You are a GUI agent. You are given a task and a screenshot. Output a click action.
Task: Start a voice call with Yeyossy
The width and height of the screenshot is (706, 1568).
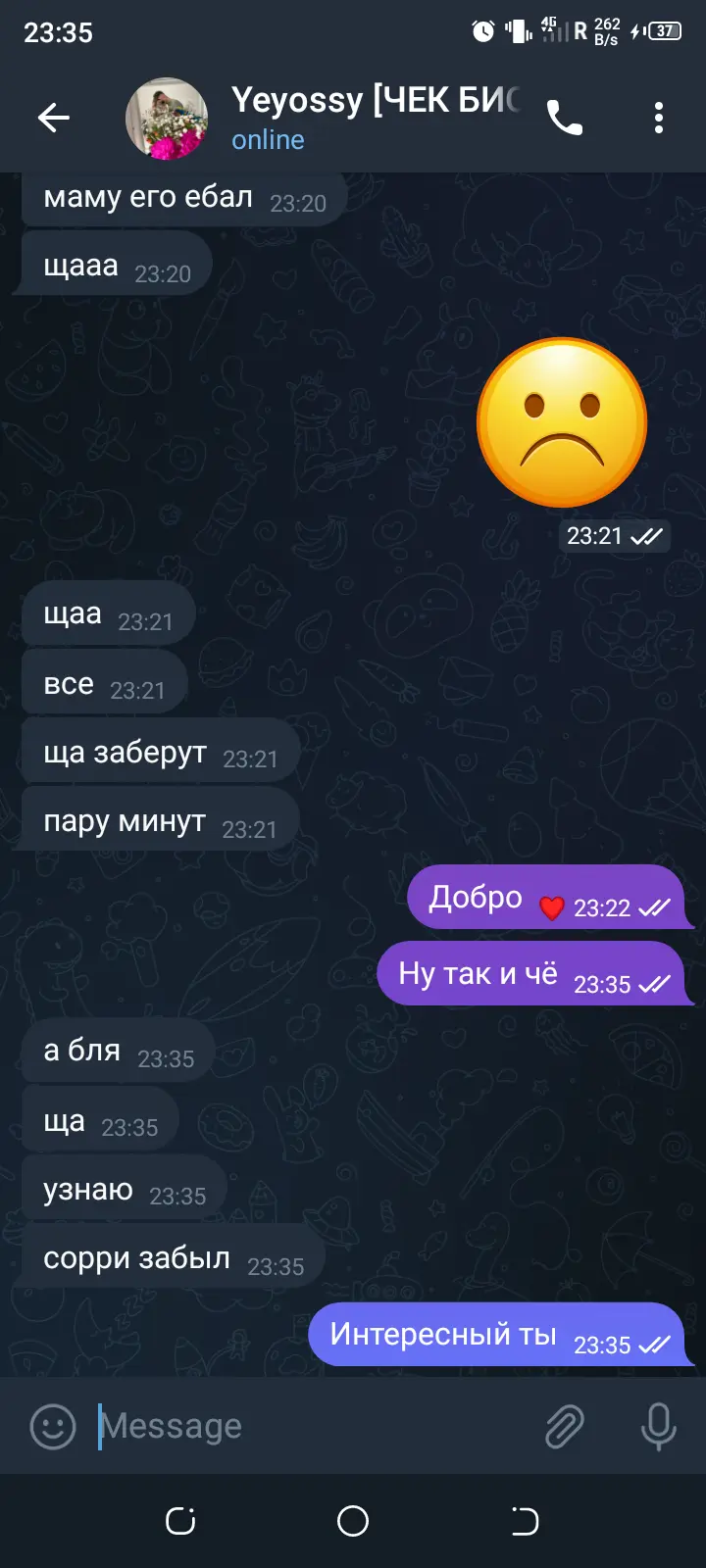(x=565, y=119)
